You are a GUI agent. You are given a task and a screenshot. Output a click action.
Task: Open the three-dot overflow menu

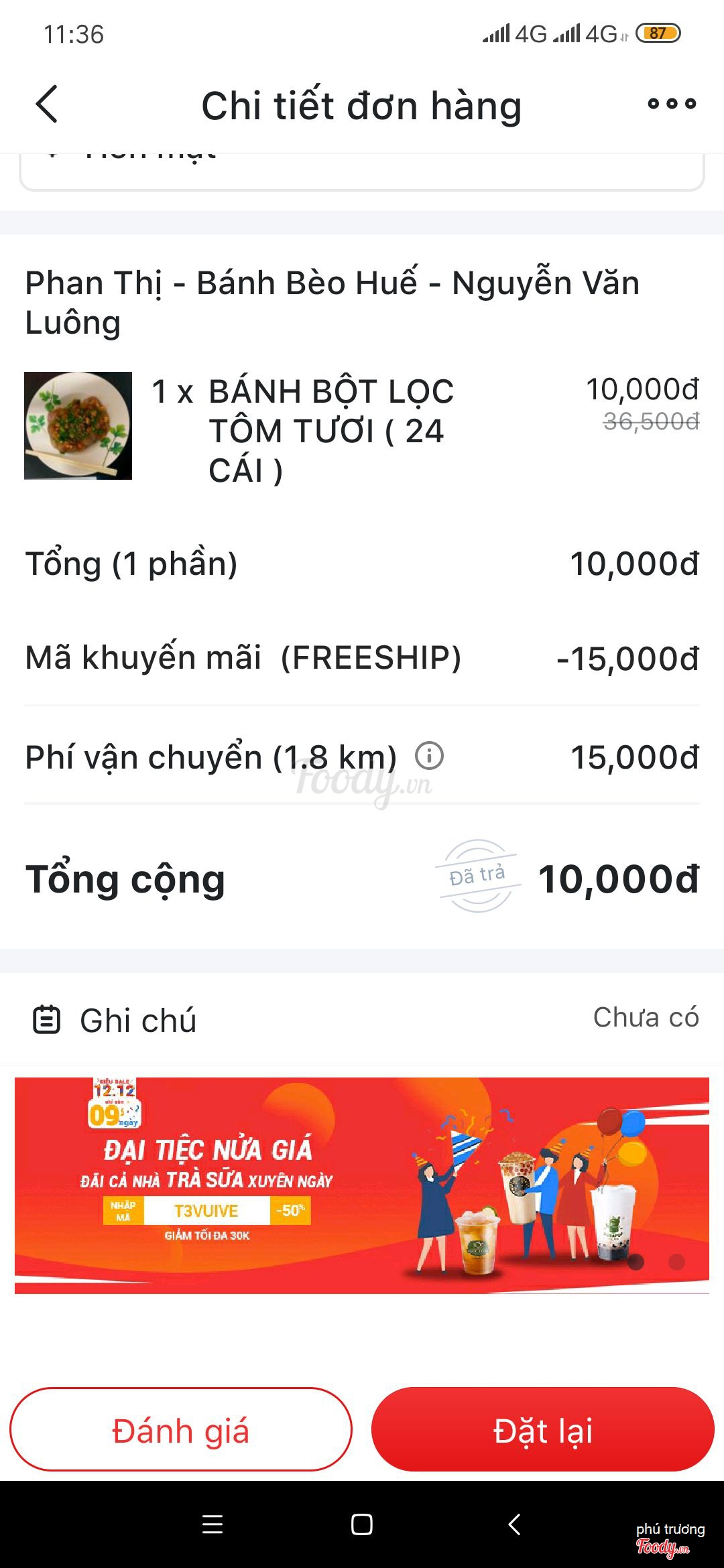[672, 104]
